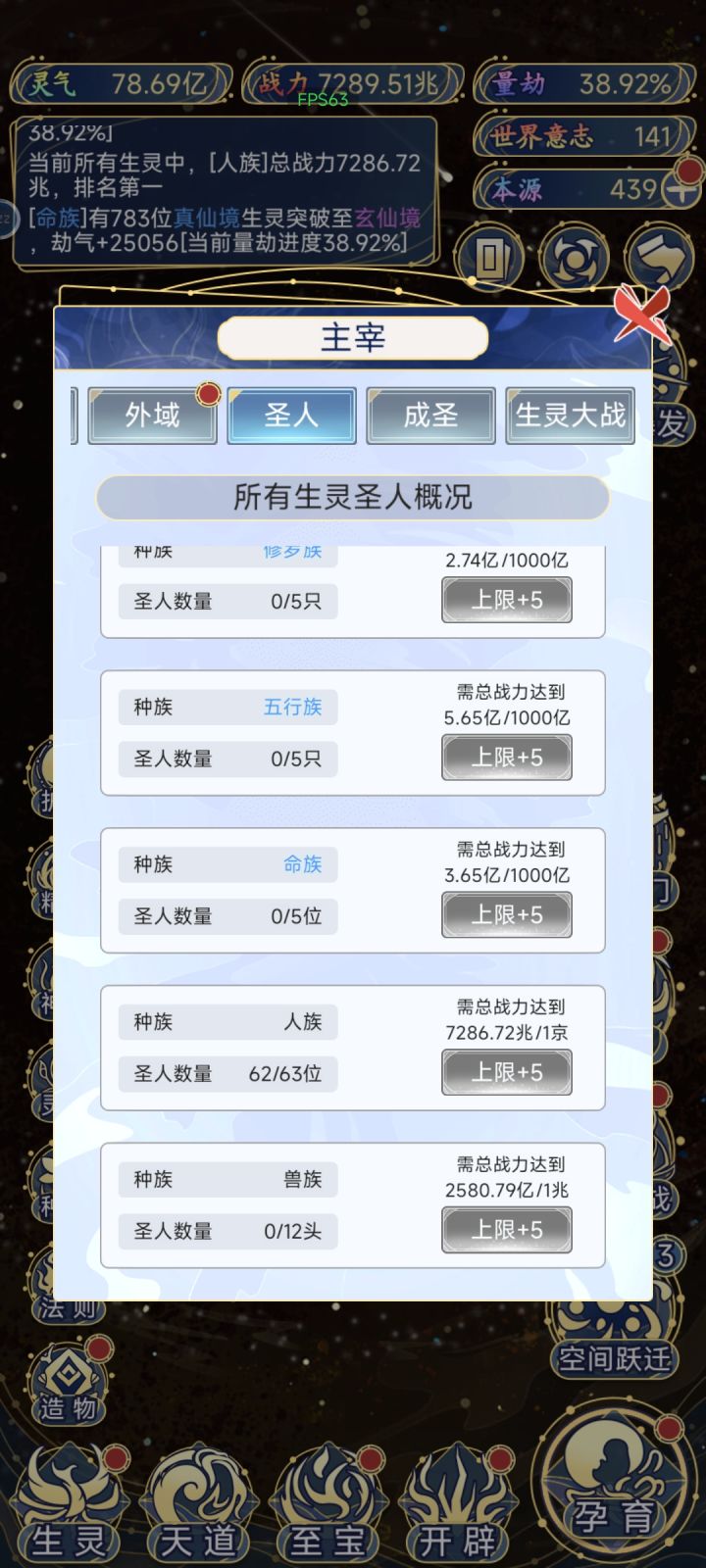The image size is (706, 1568).
Task: Click the 量劫 38.92% progress display
Action: pos(583,83)
